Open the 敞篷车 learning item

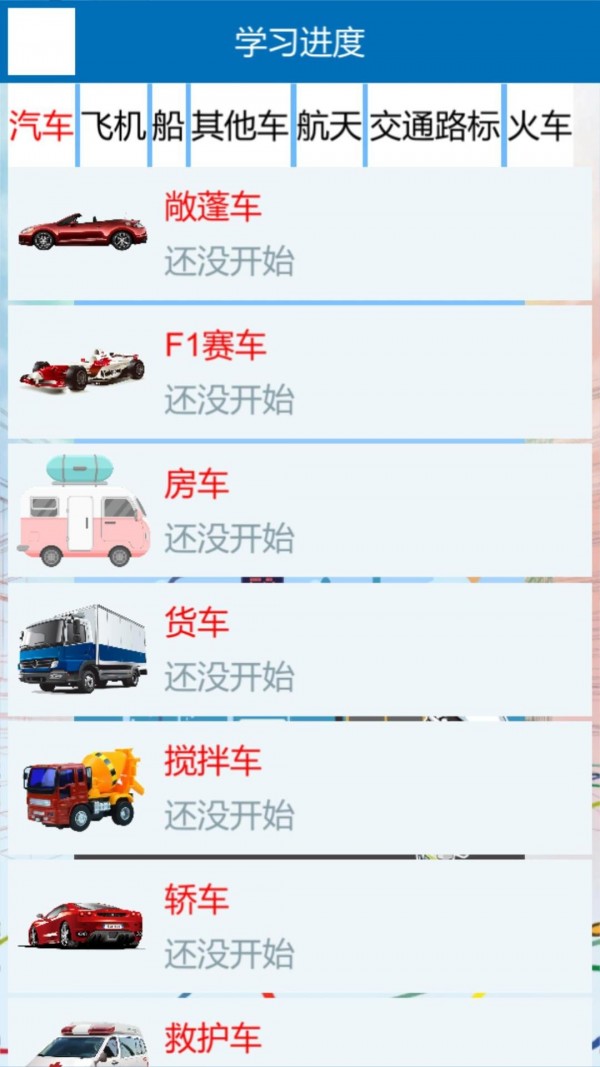pyautogui.click(x=300, y=234)
